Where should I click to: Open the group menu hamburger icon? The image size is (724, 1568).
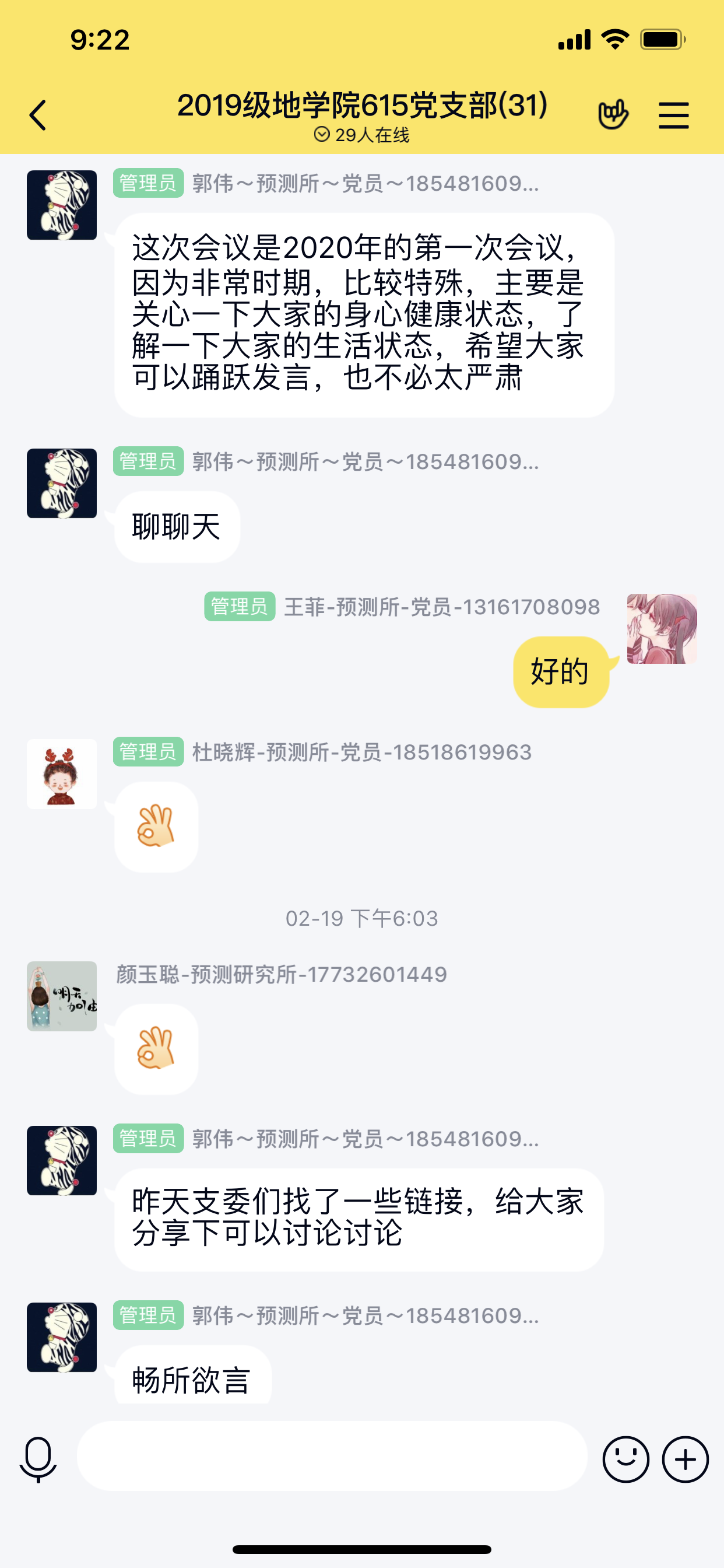click(x=673, y=115)
